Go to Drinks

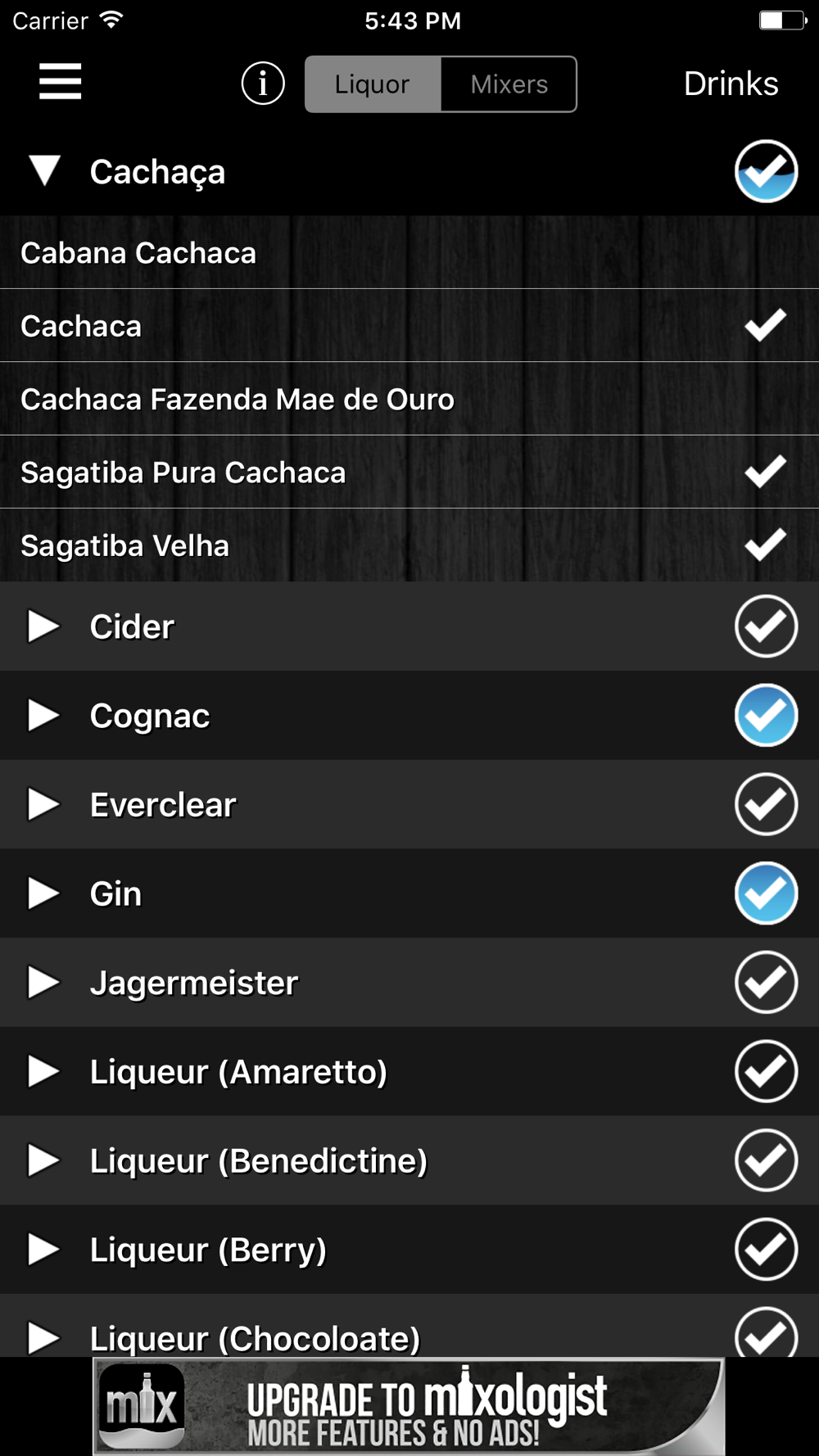tap(731, 84)
